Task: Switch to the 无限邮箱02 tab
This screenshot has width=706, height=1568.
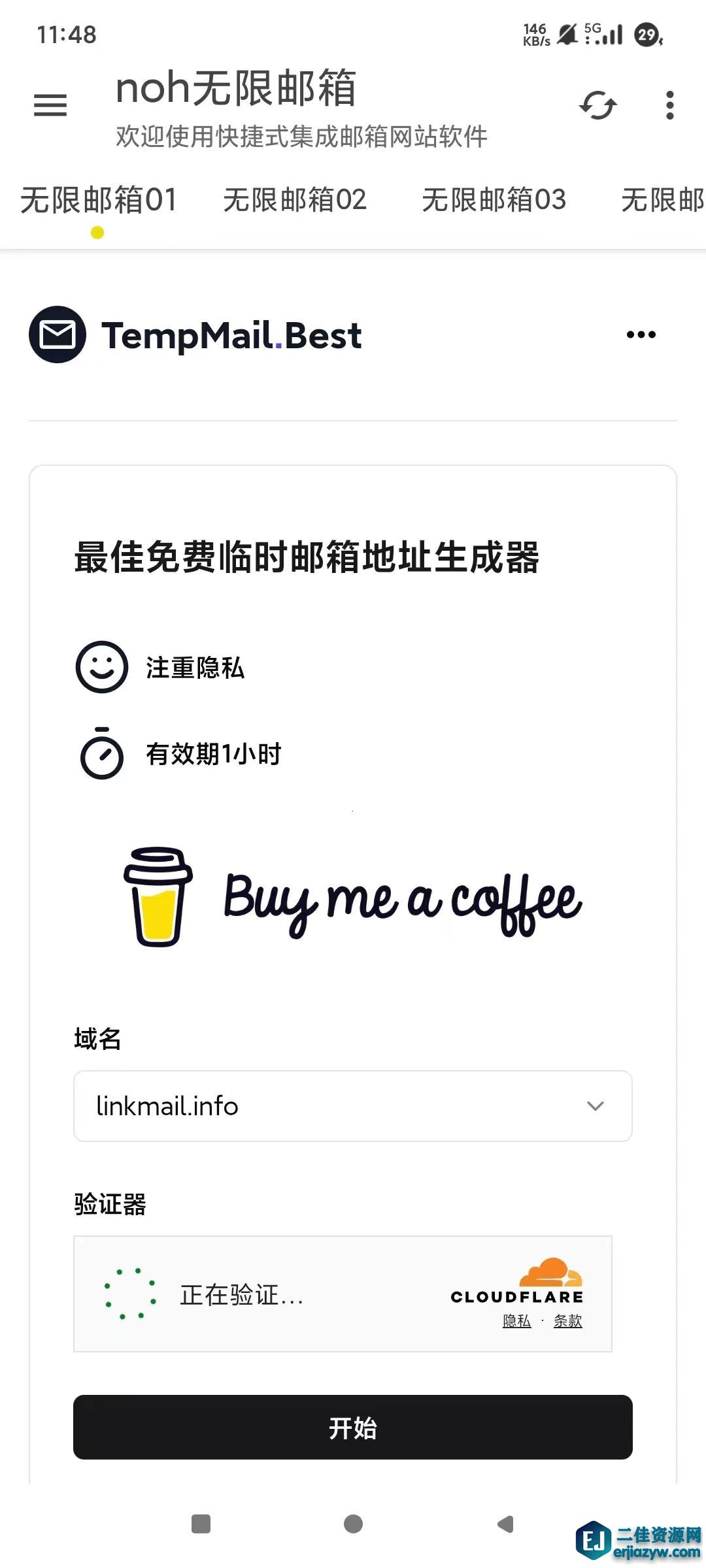Action: pyautogui.click(x=295, y=200)
